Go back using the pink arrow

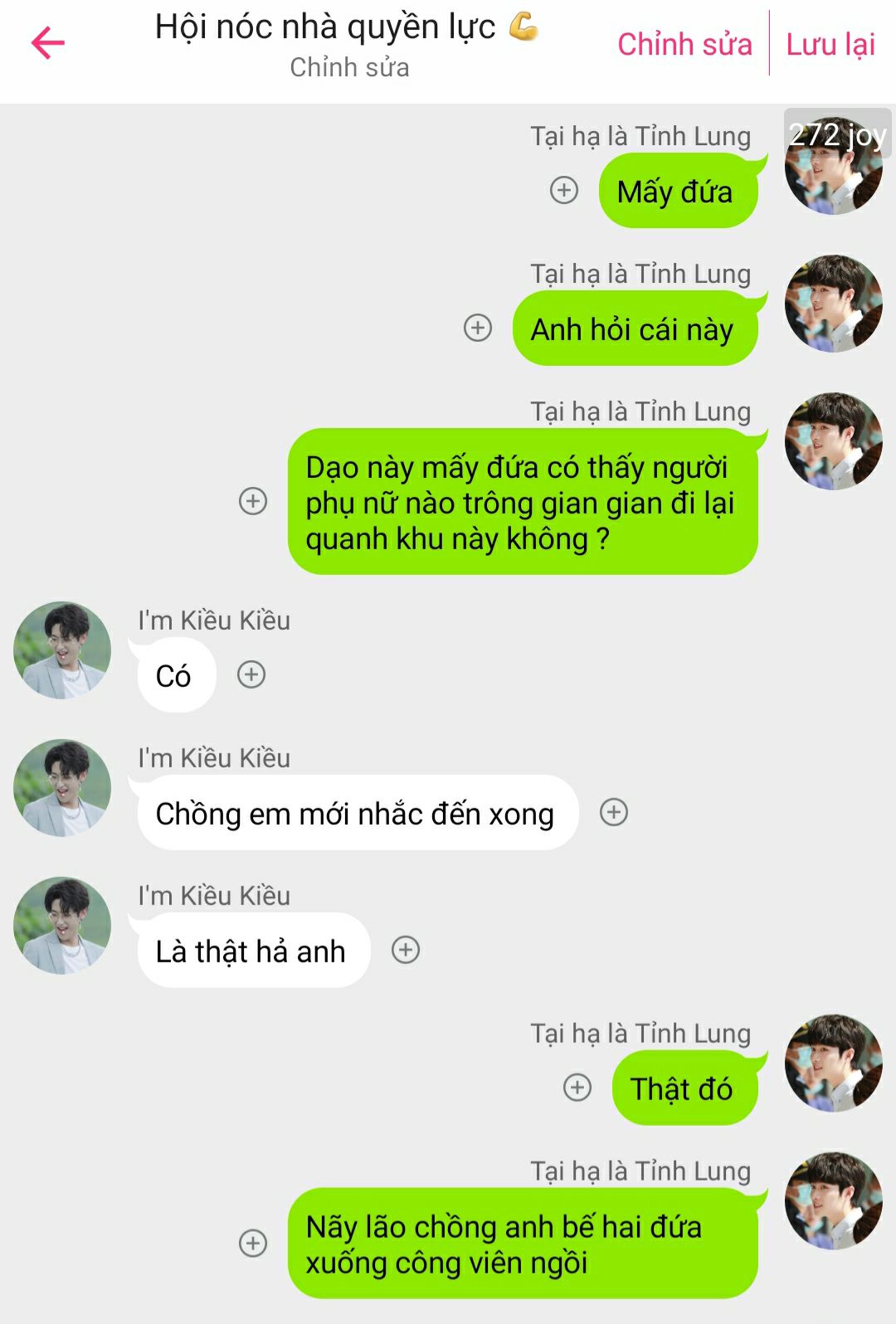[48, 43]
